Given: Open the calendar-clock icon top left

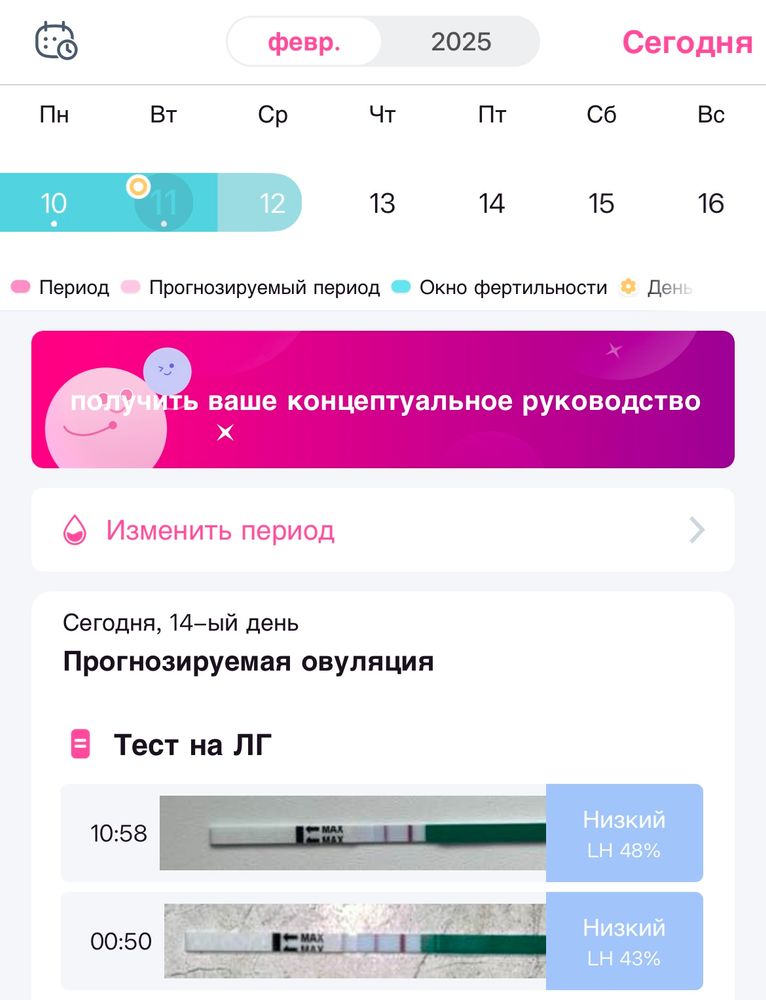Looking at the screenshot, I should coord(55,42).
